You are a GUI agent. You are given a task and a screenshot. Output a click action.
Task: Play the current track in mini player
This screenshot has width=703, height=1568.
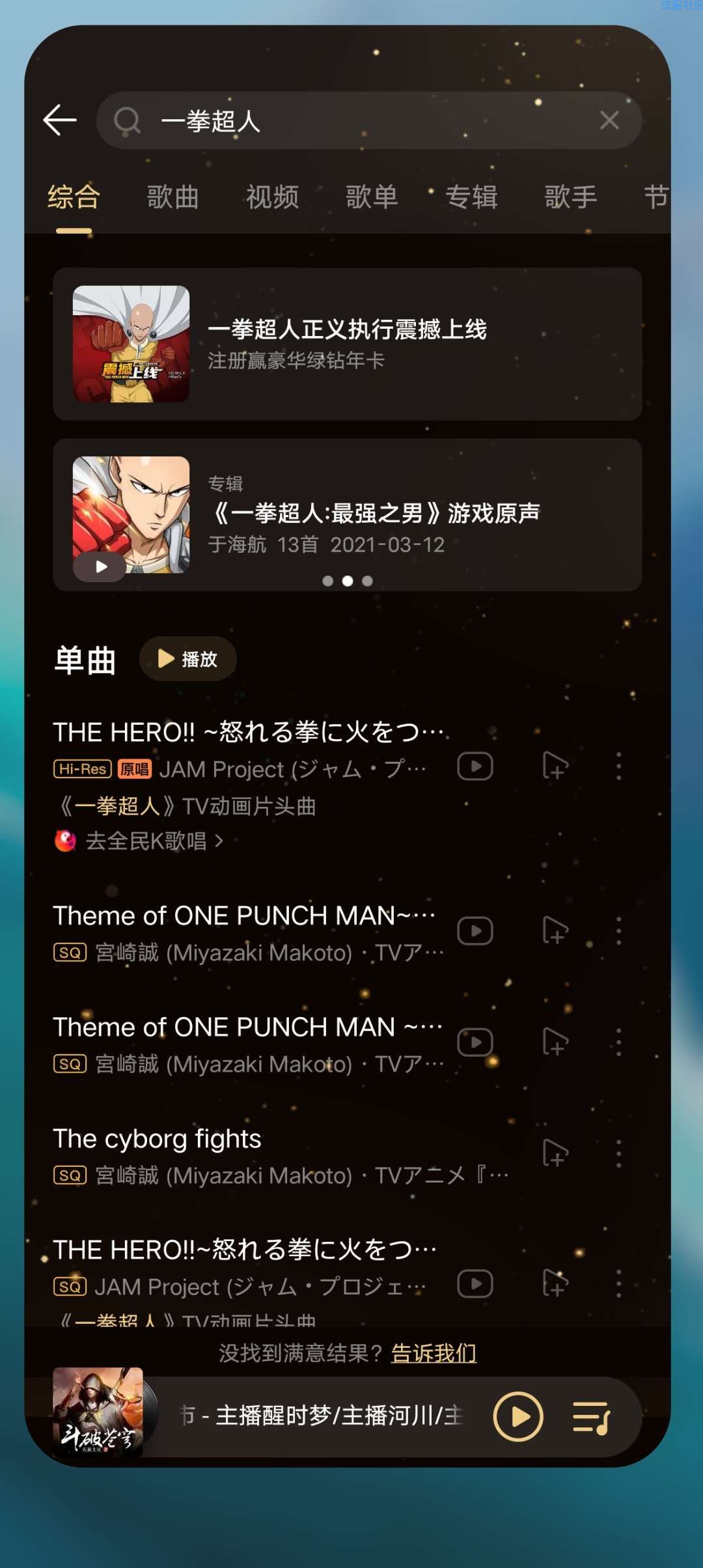click(518, 1416)
